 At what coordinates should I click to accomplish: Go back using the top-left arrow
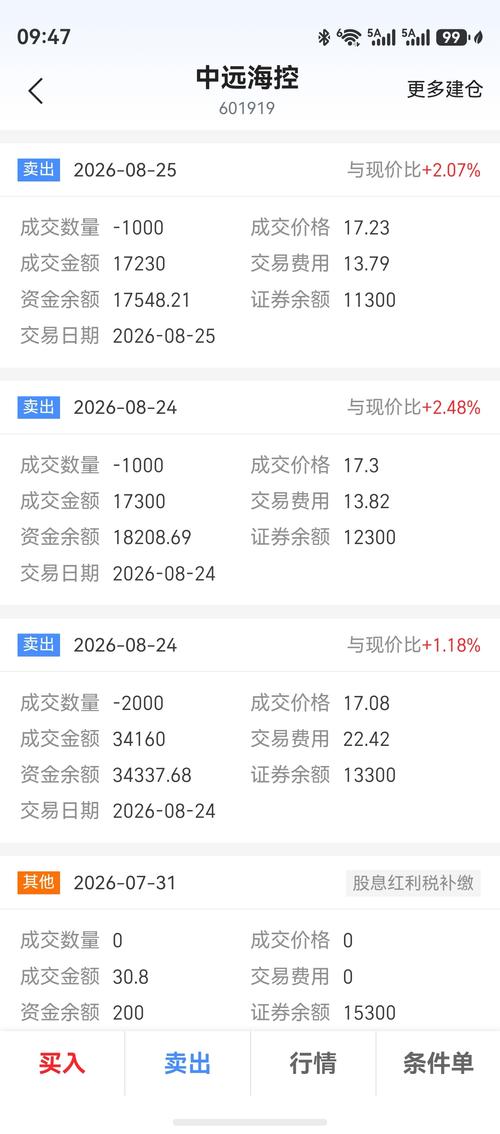35,90
